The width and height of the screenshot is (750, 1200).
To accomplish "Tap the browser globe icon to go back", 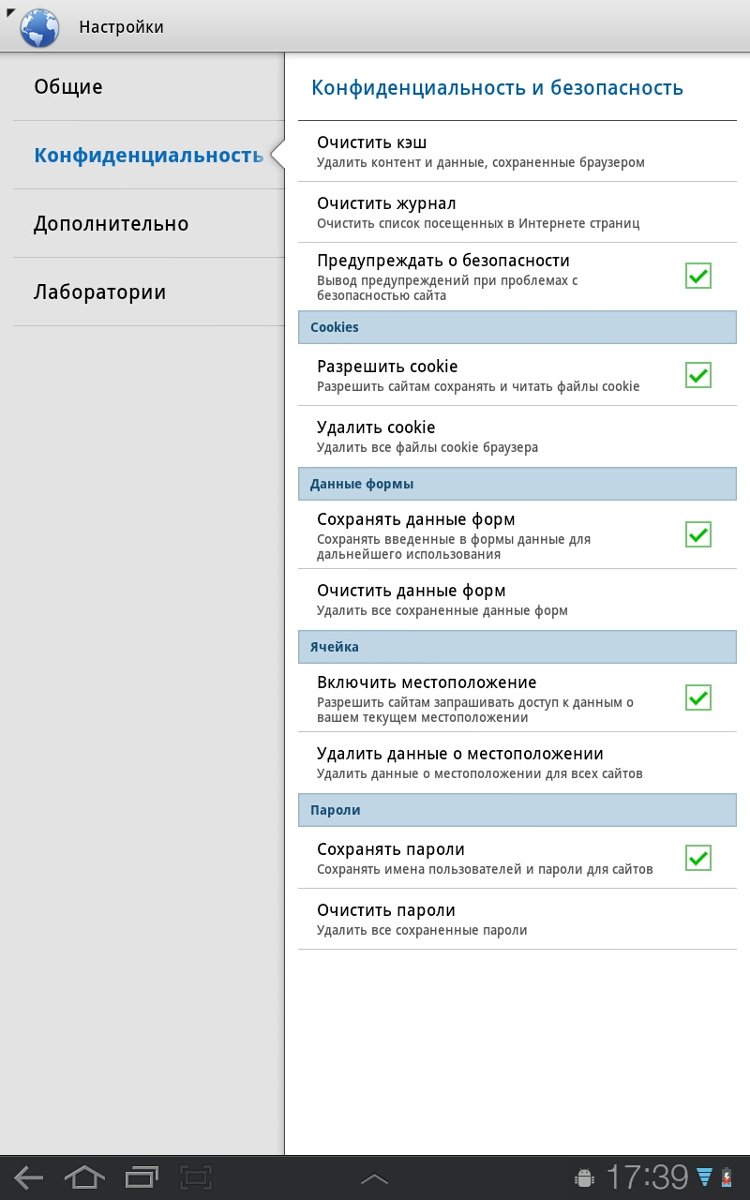I will coord(39,27).
